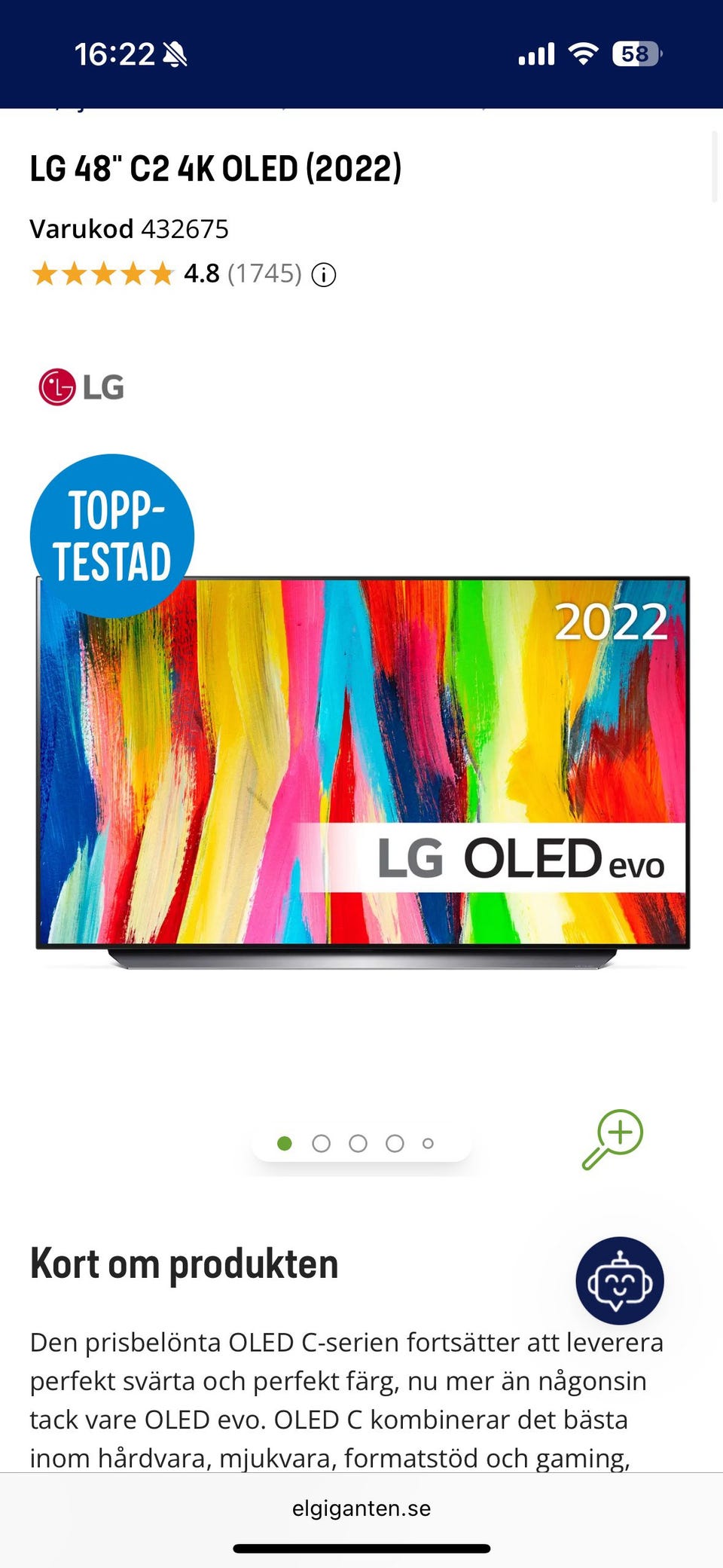Open the rating info icon

click(324, 275)
